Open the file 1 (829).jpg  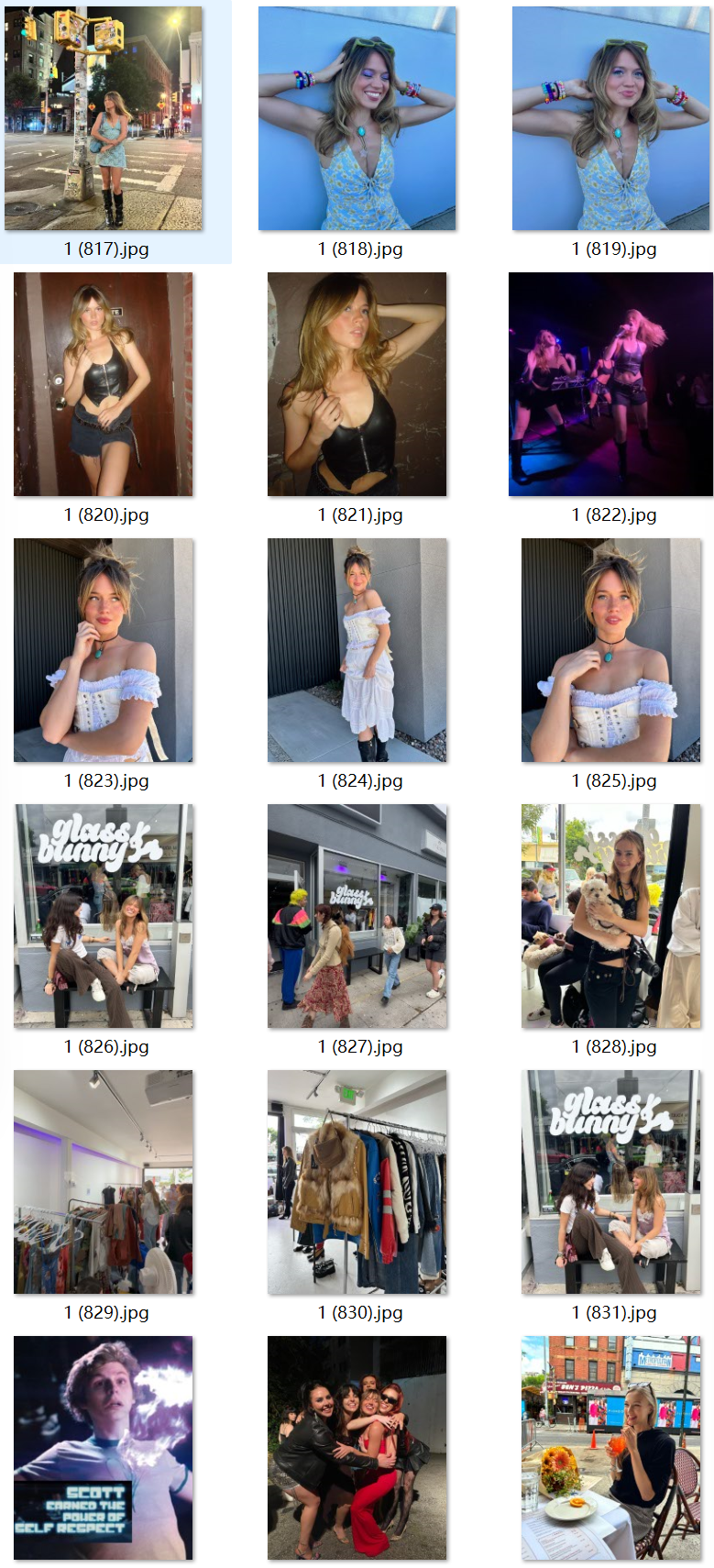[104, 1182]
